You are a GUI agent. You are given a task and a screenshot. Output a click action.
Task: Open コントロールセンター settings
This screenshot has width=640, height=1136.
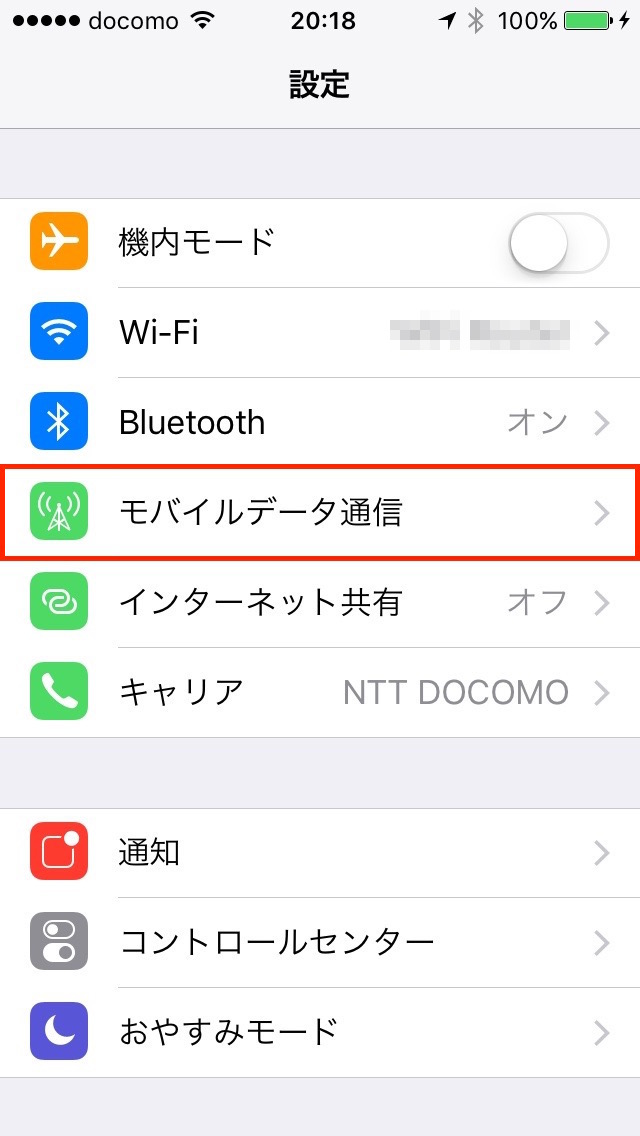[x=320, y=943]
